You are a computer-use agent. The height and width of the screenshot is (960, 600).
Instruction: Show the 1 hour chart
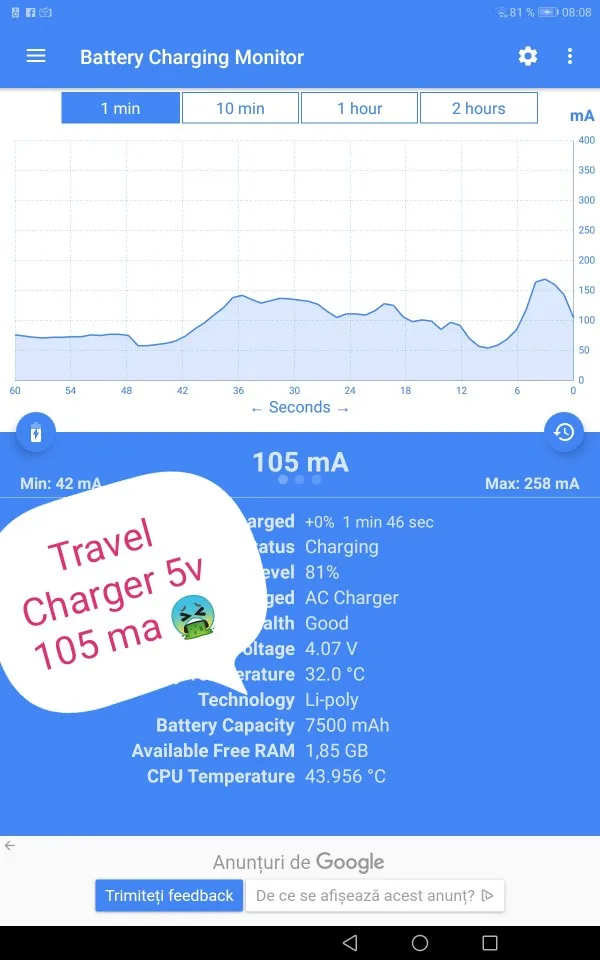[x=359, y=108]
